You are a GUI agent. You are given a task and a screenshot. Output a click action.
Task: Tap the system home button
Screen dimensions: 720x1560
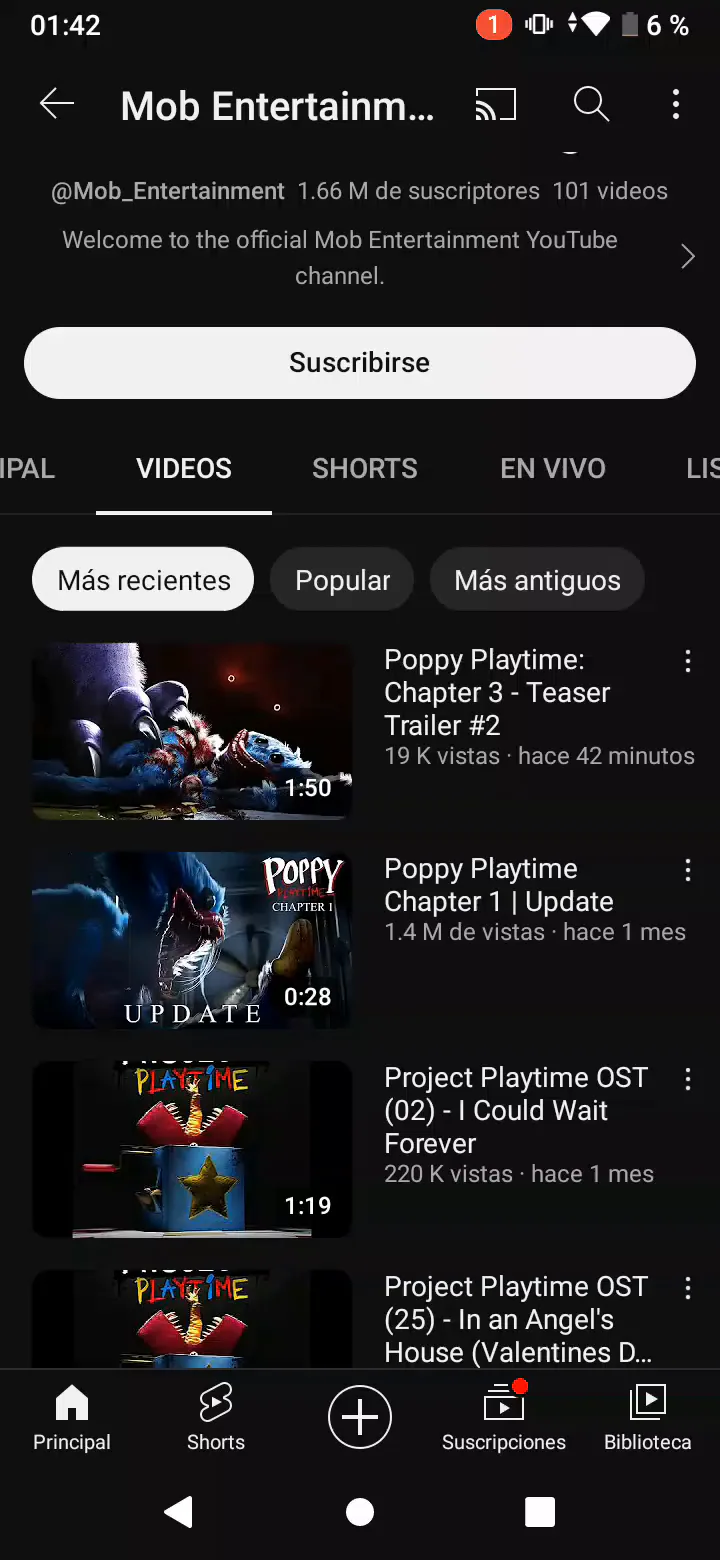click(360, 1513)
